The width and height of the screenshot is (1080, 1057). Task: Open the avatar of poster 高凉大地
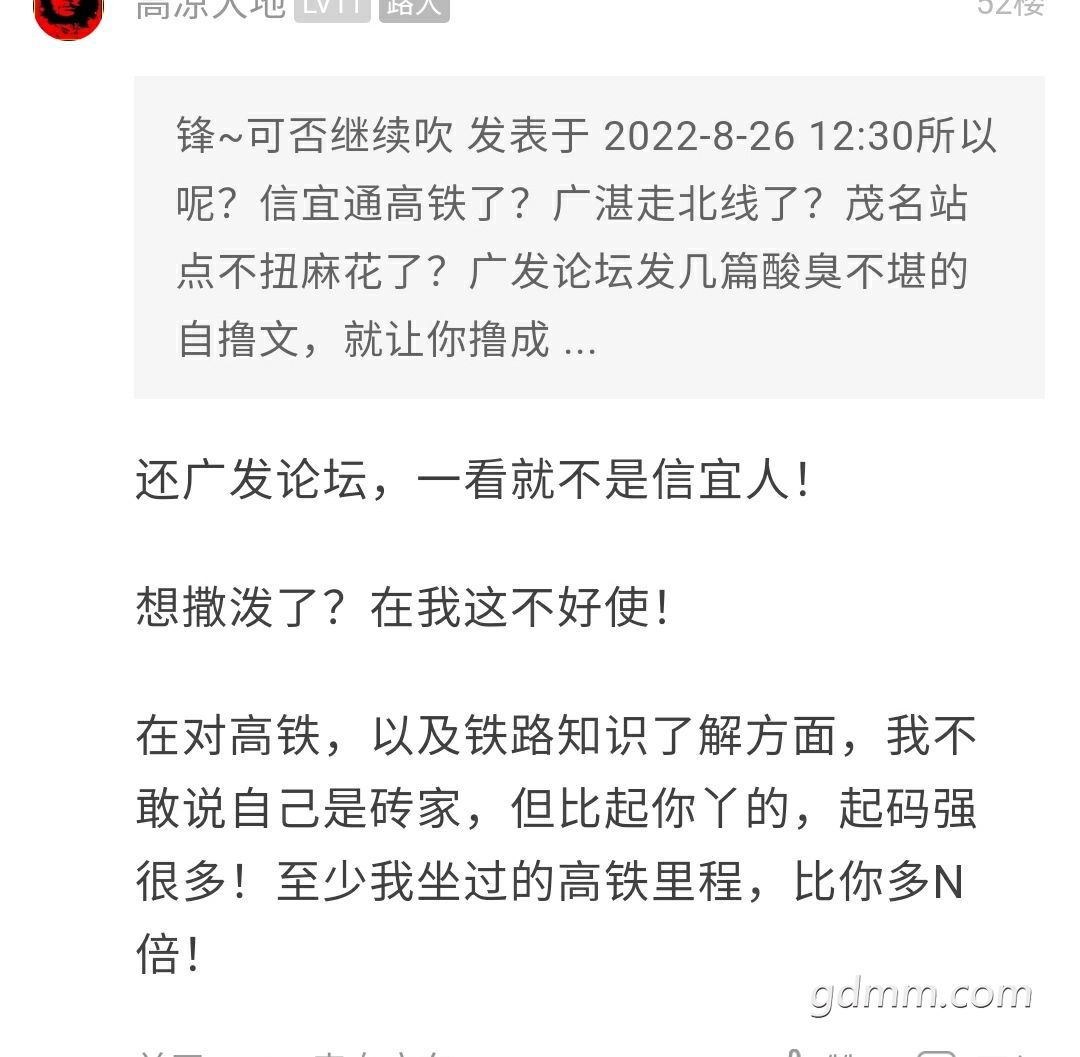point(68,14)
